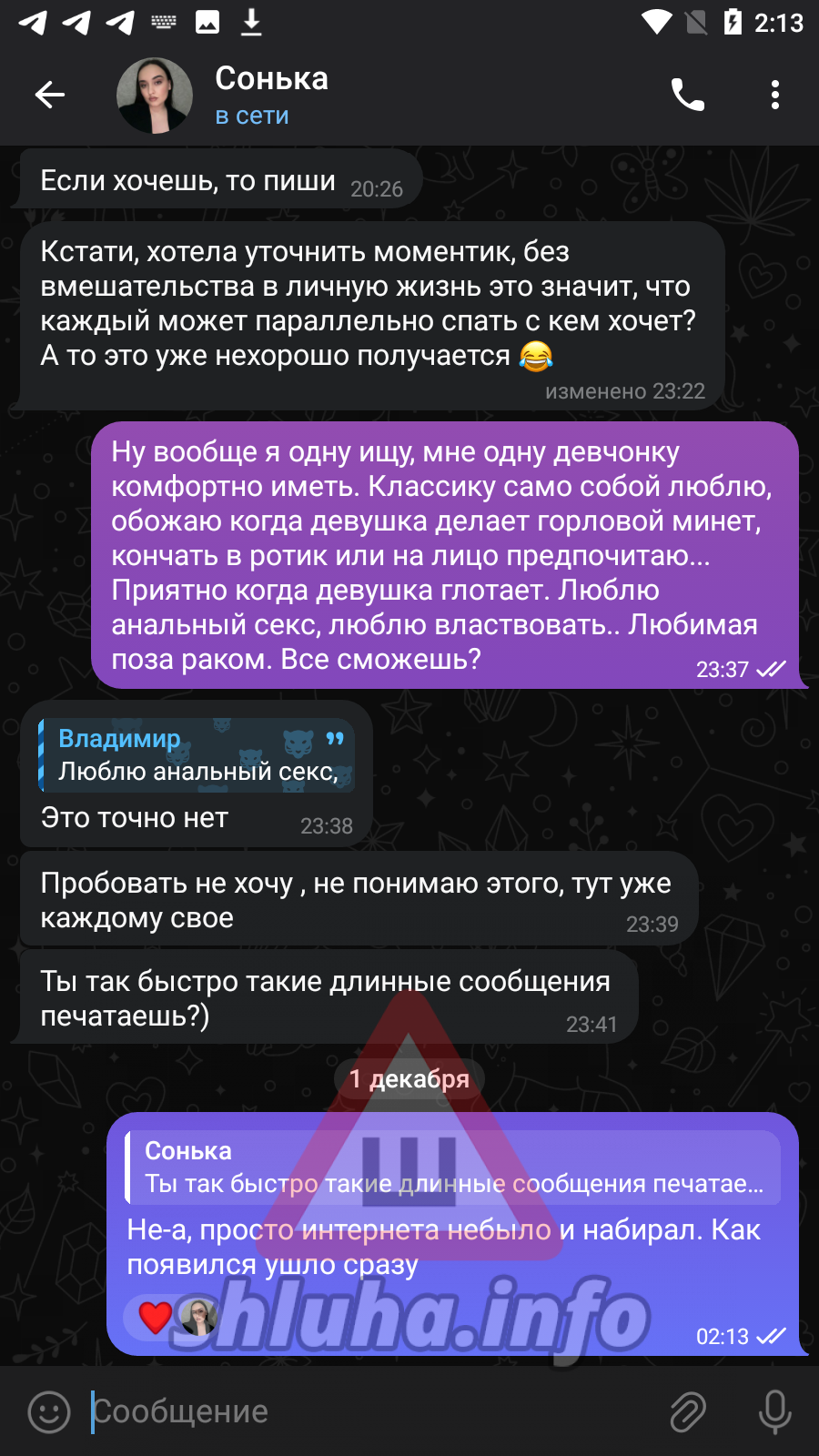The image size is (819, 1456).
Task: Focus the Сообщение text field
Action: 364,1411
